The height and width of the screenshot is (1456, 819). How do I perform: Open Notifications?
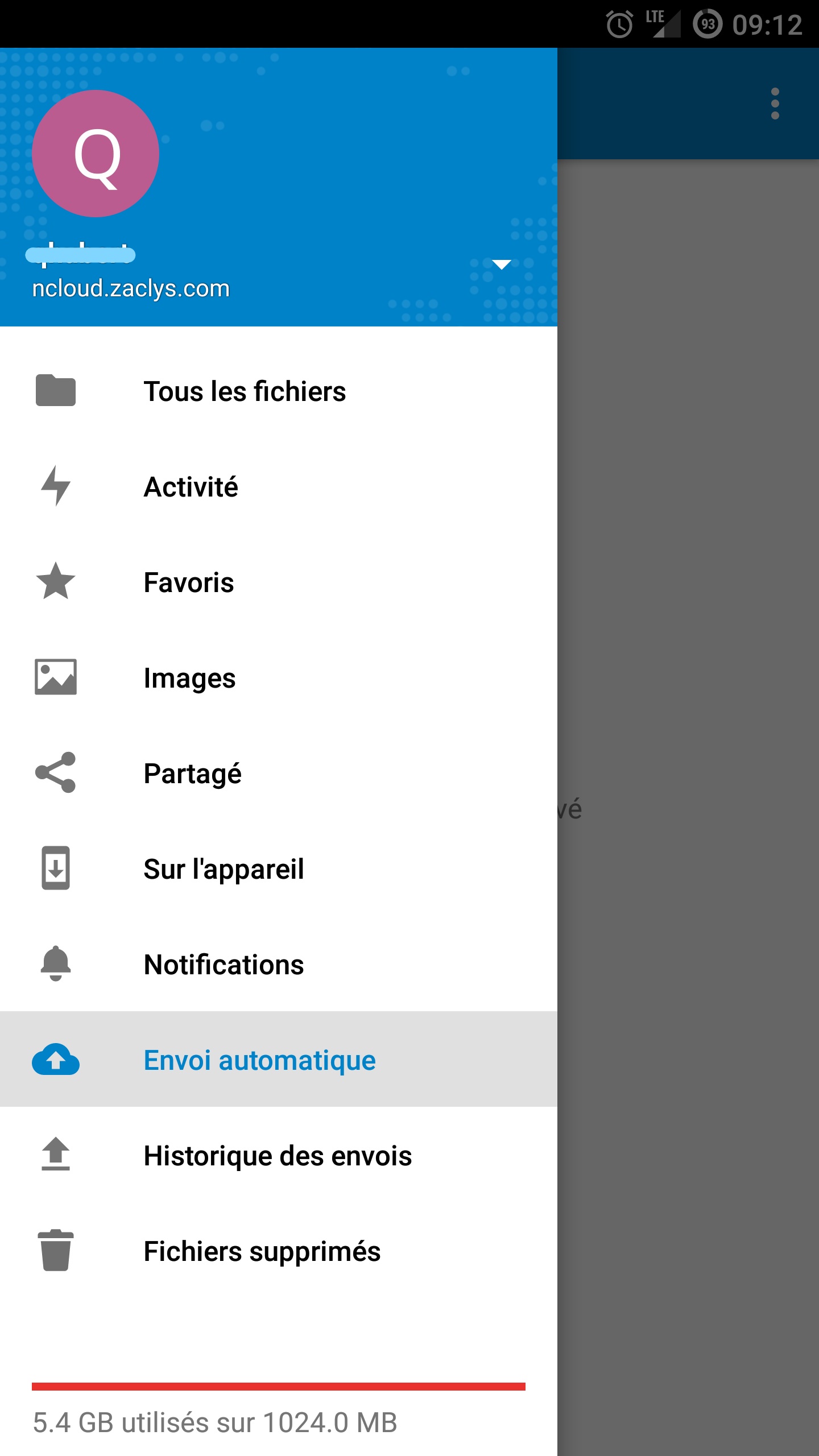click(224, 965)
